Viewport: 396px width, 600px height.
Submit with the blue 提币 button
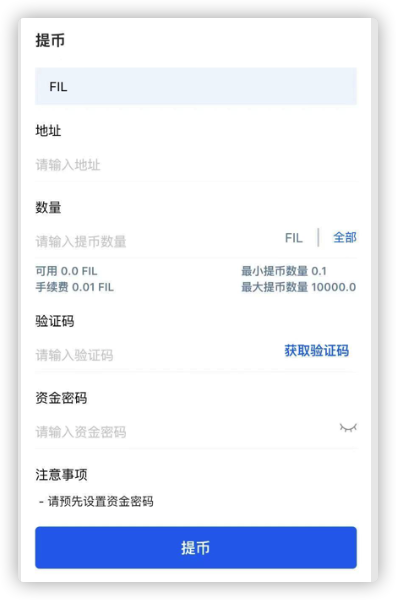[196, 547]
